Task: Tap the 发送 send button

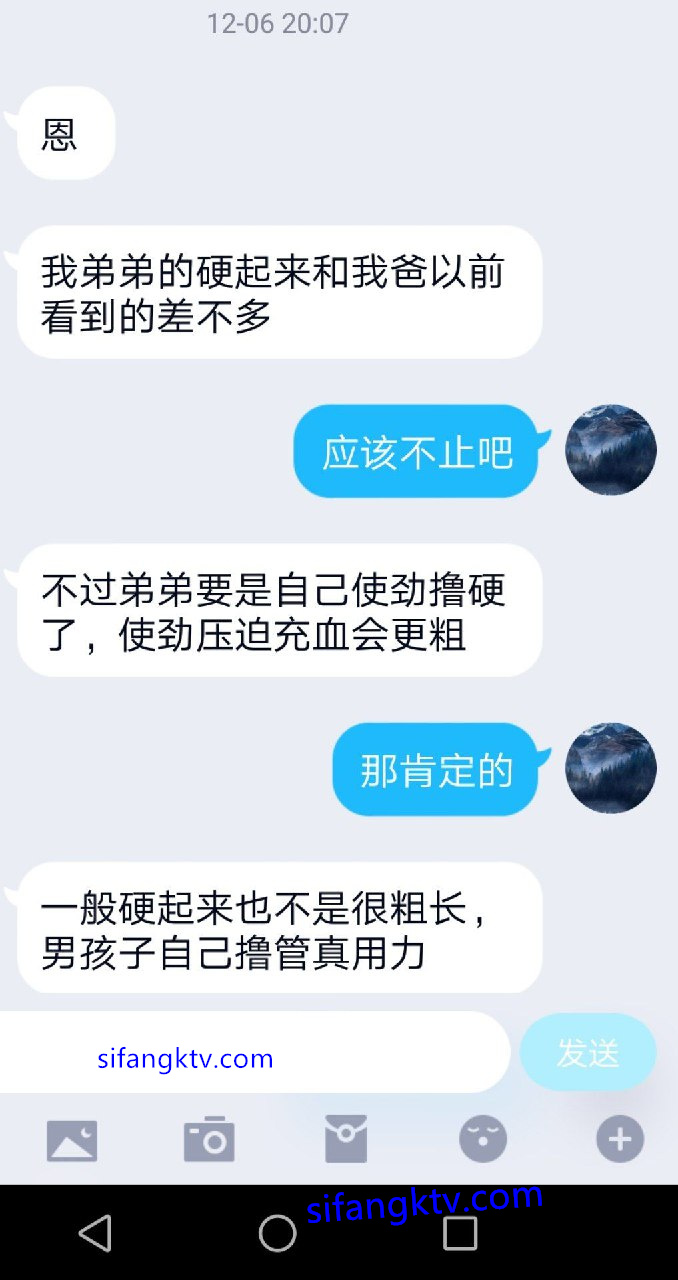Action: [588, 1052]
